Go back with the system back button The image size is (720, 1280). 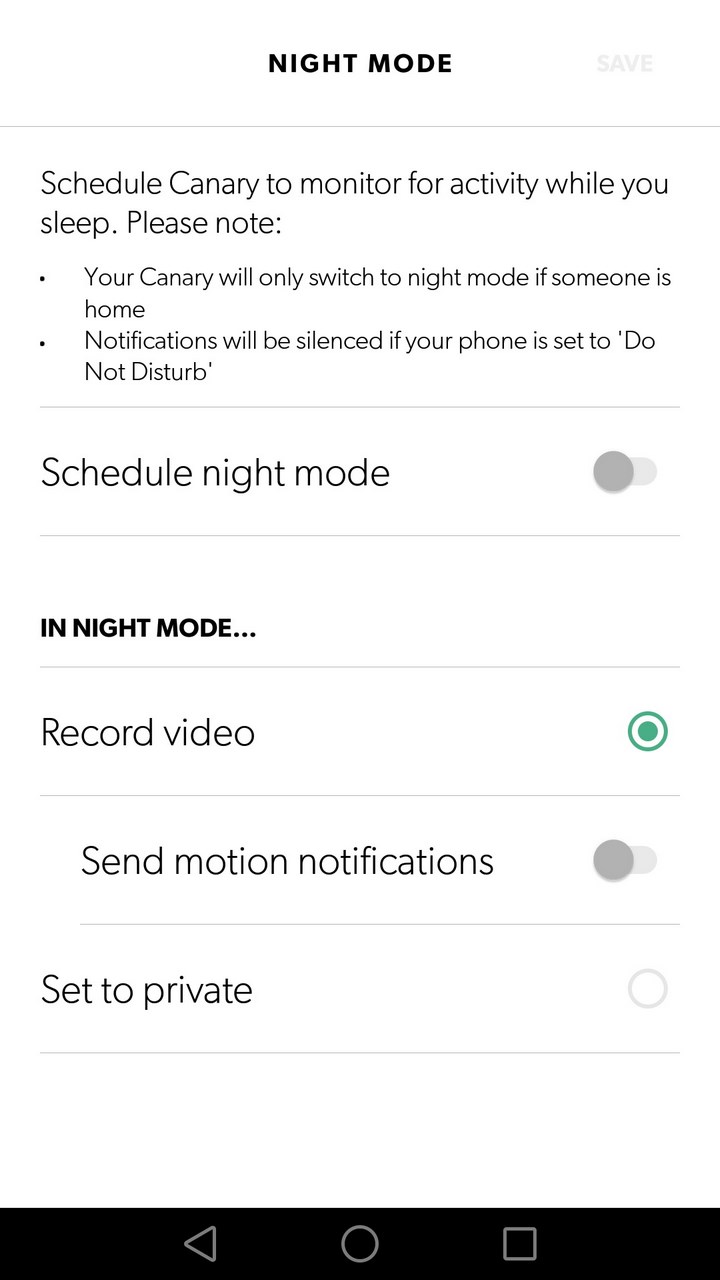click(x=201, y=1243)
